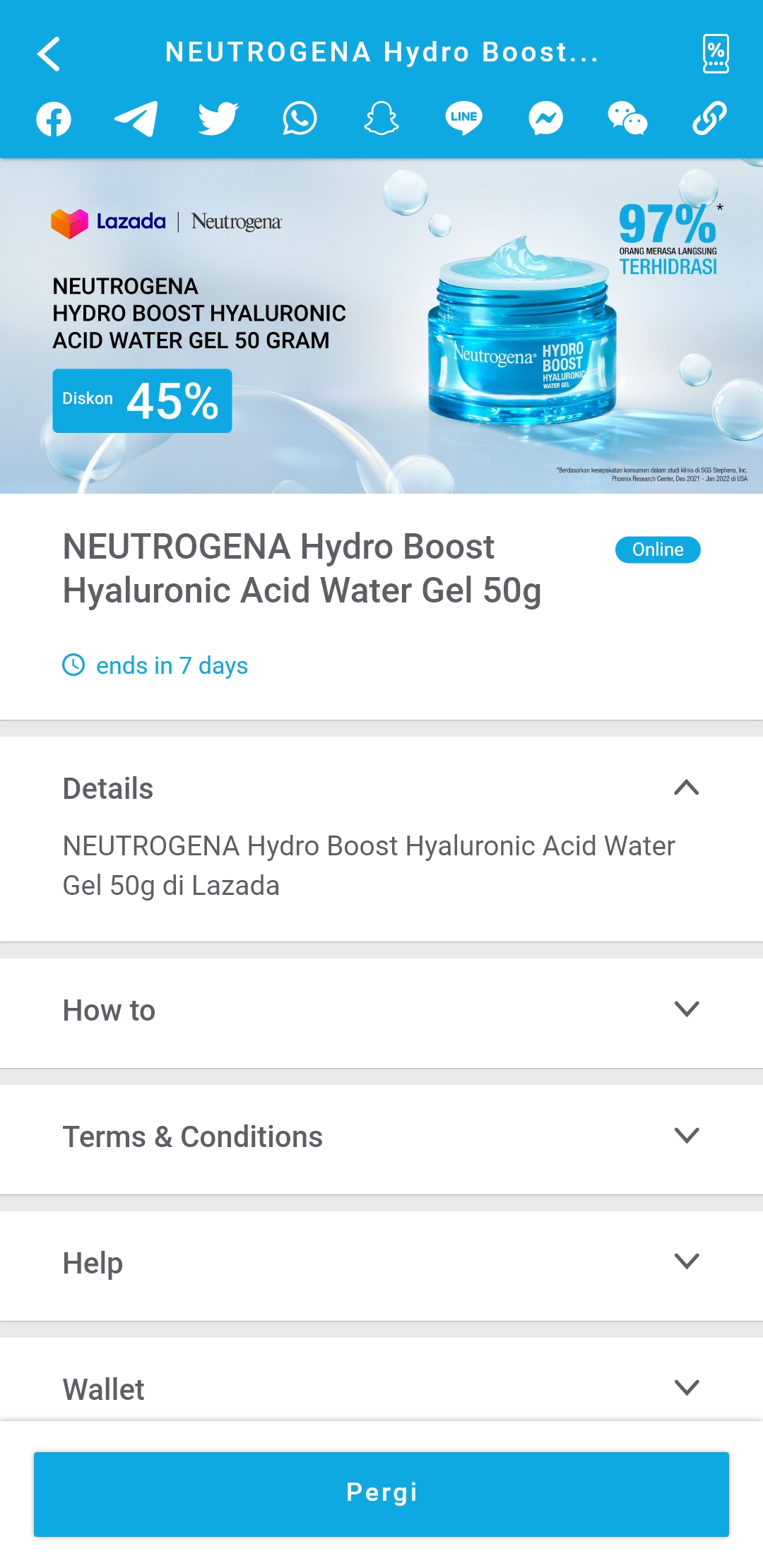
Task: Go back using the header arrow
Action: 49,54
